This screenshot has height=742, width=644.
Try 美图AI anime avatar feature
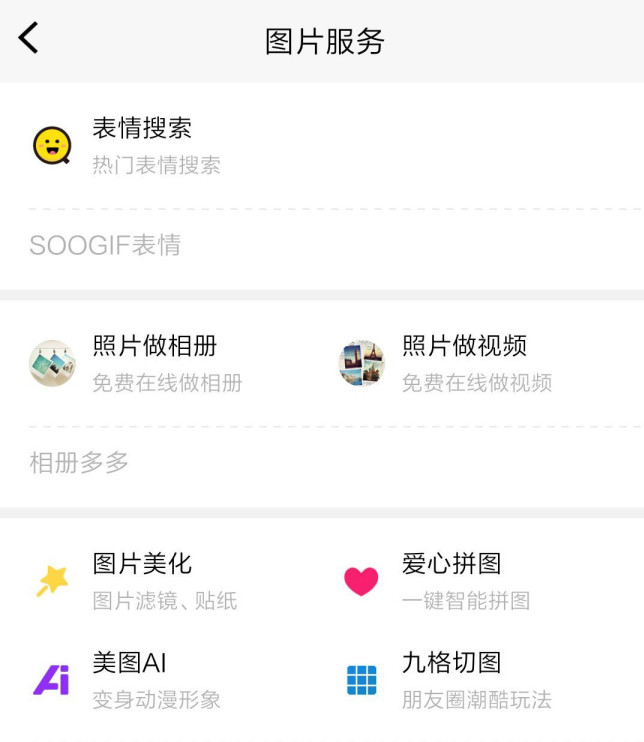click(x=130, y=679)
